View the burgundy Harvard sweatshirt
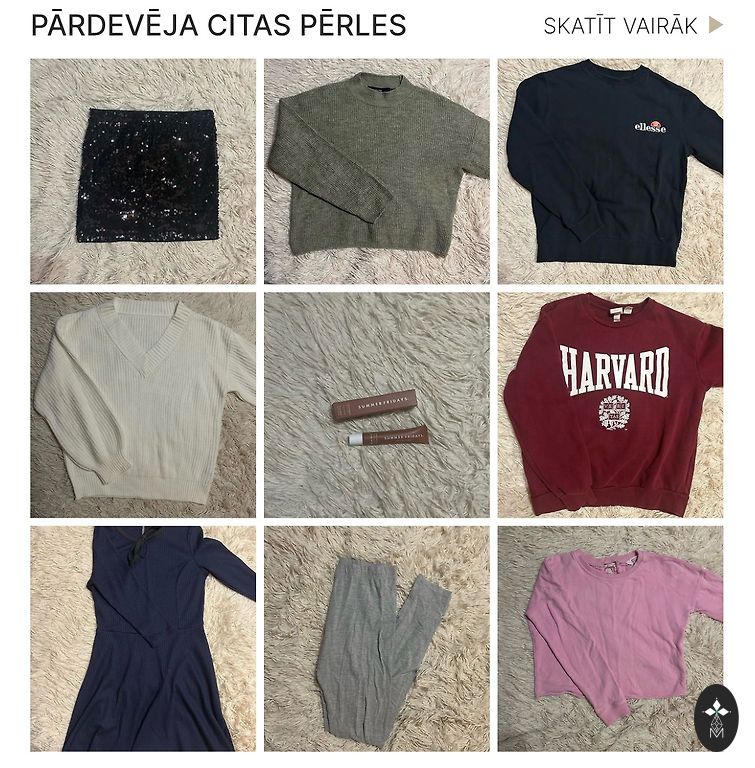This screenshot has width=755, height=768. click(x=610, y=405)
